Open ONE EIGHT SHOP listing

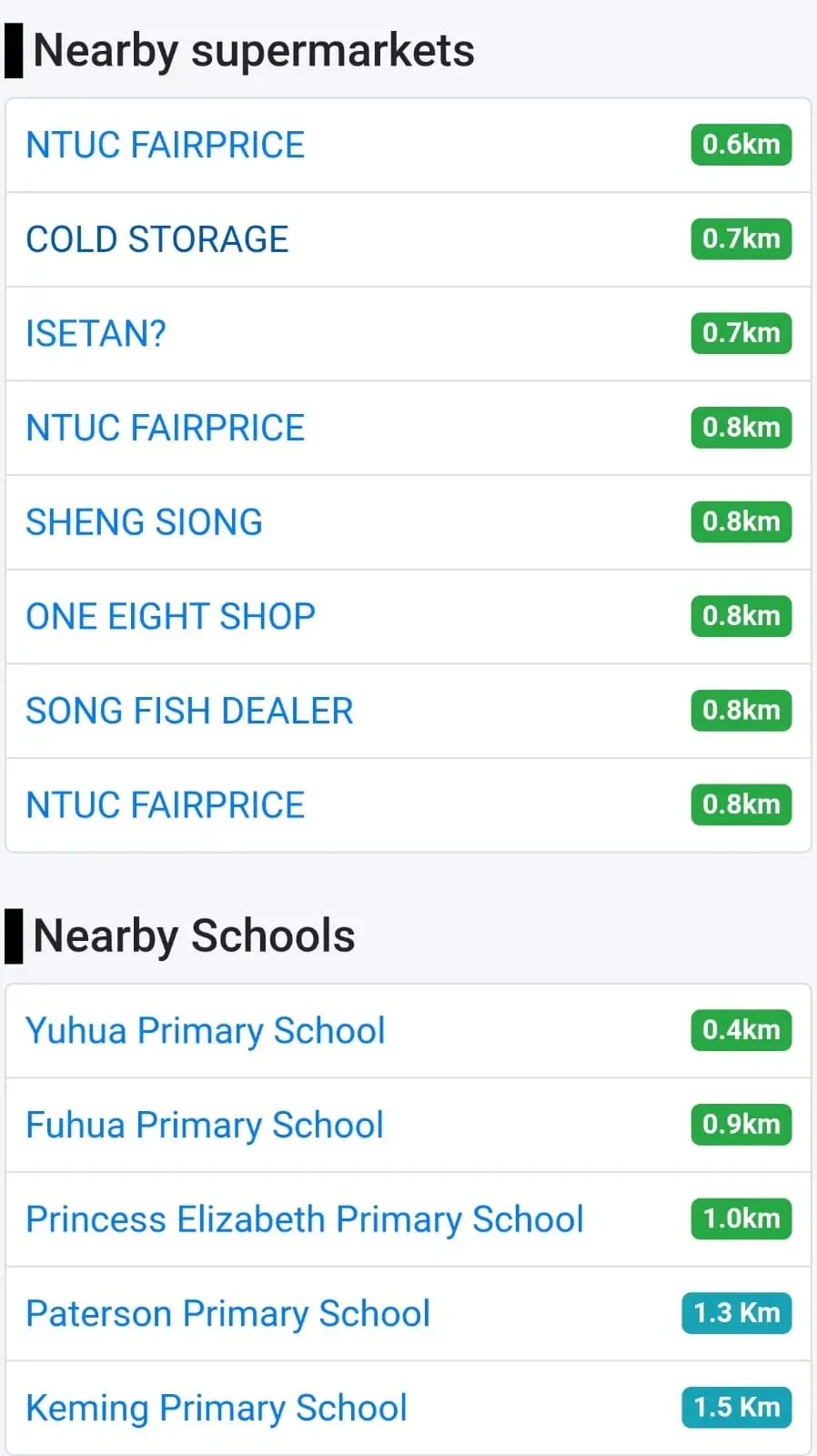(170, 617)
